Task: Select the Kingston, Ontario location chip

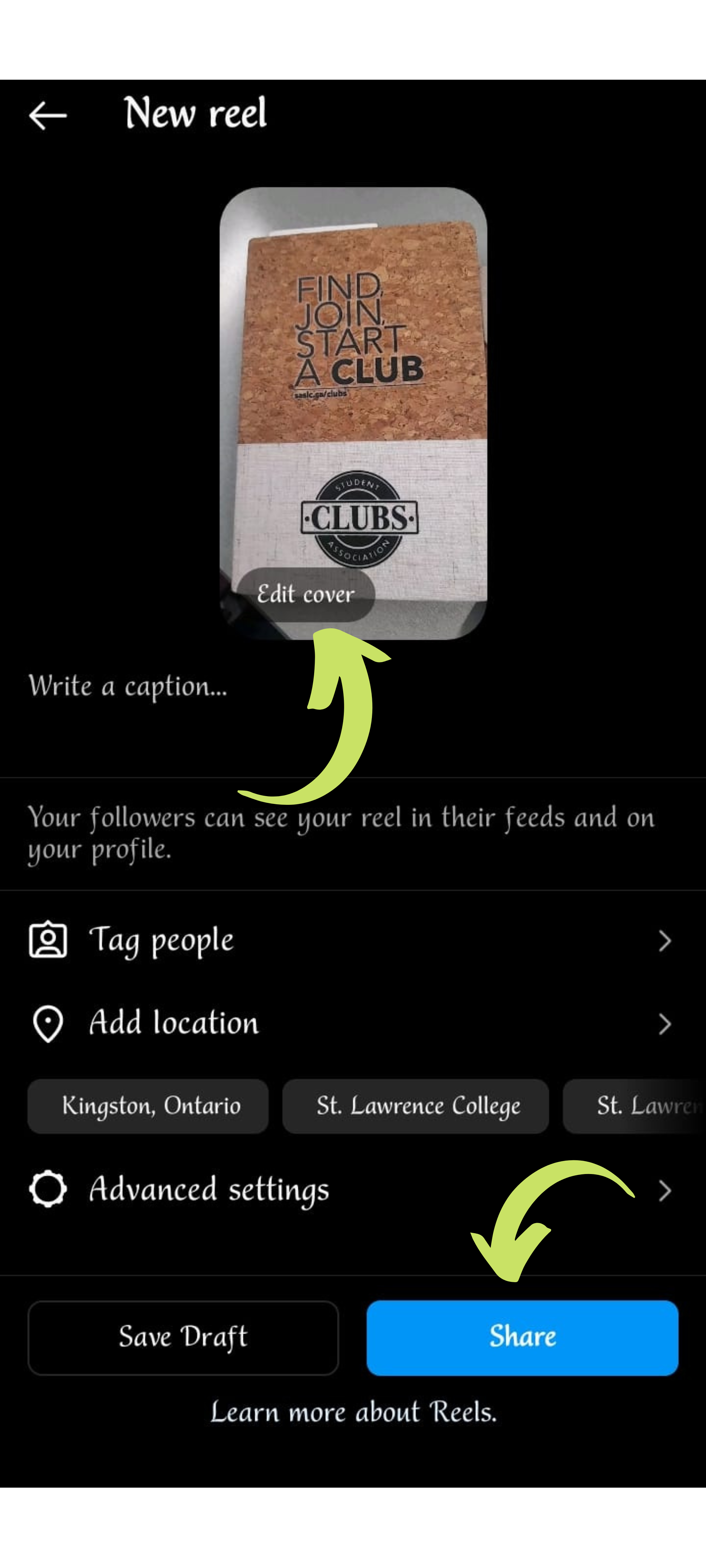Action: (x=148, y=1106)
